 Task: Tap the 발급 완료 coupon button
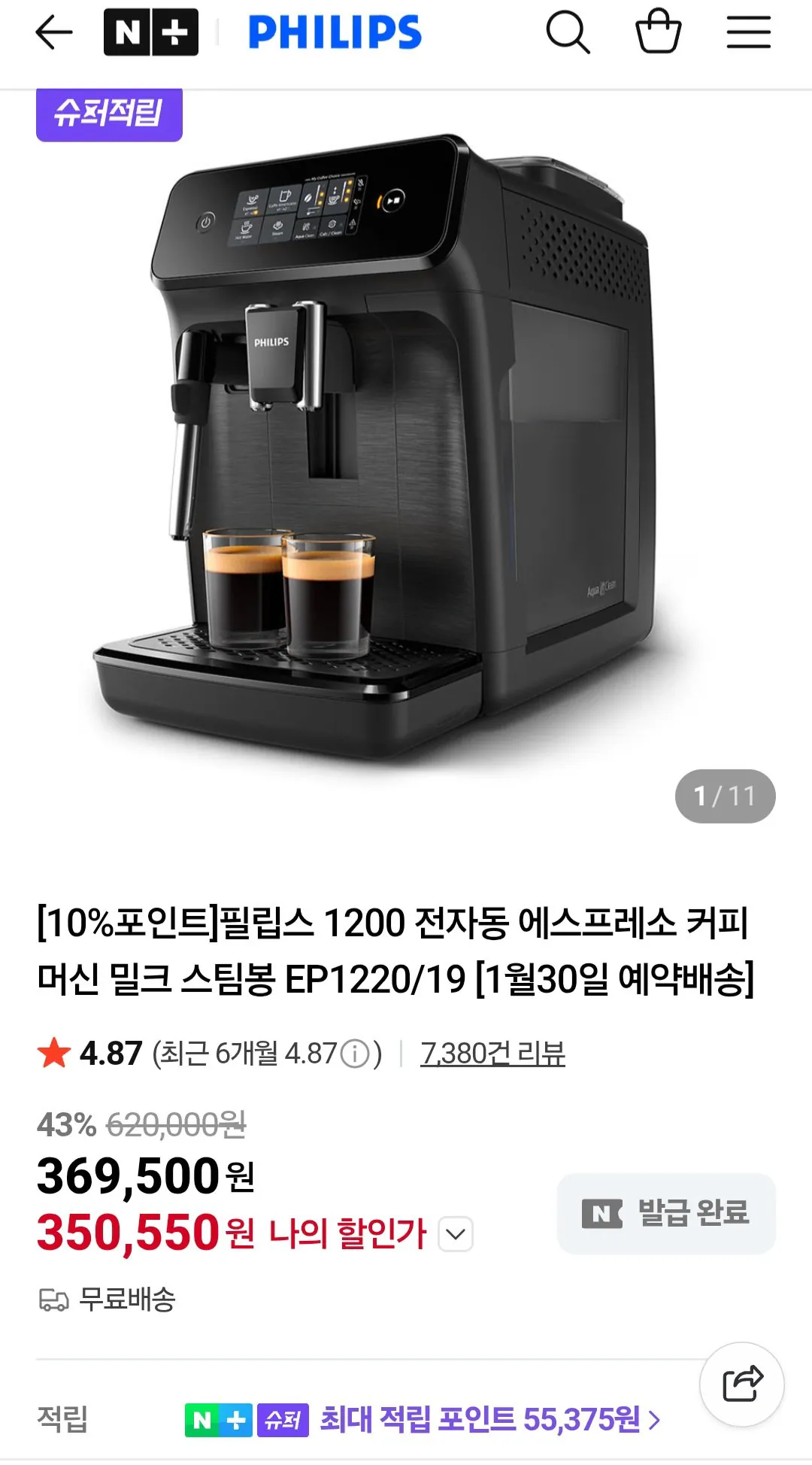tap(665, 1215)
